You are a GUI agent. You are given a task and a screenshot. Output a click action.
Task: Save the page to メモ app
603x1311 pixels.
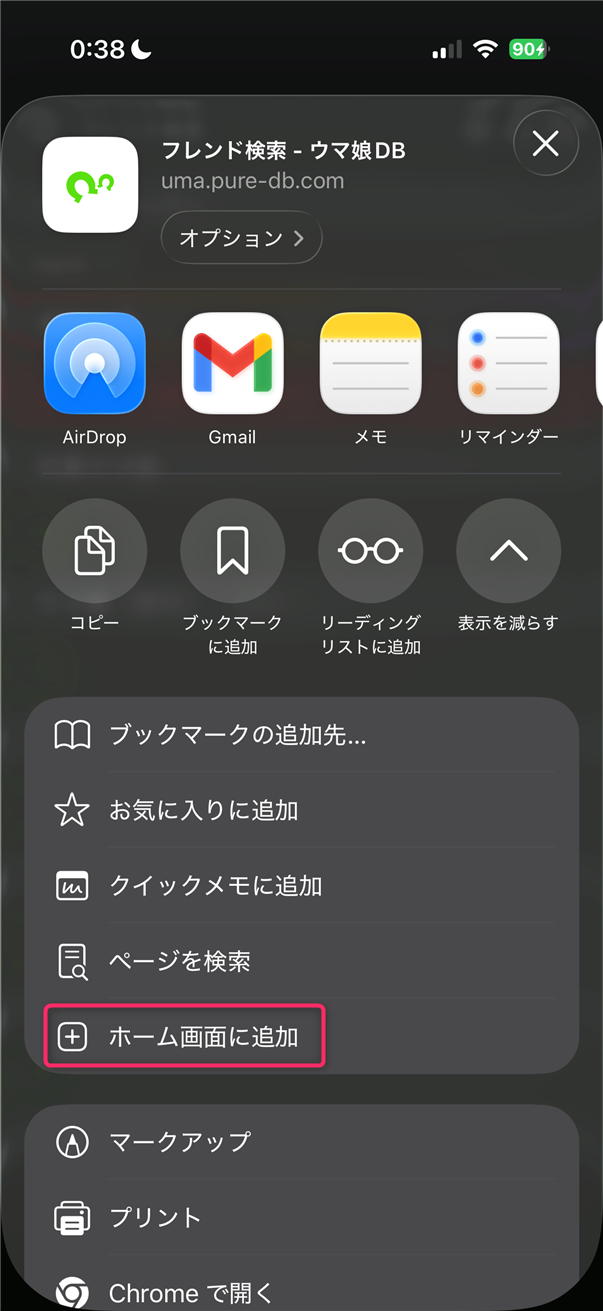370,364
